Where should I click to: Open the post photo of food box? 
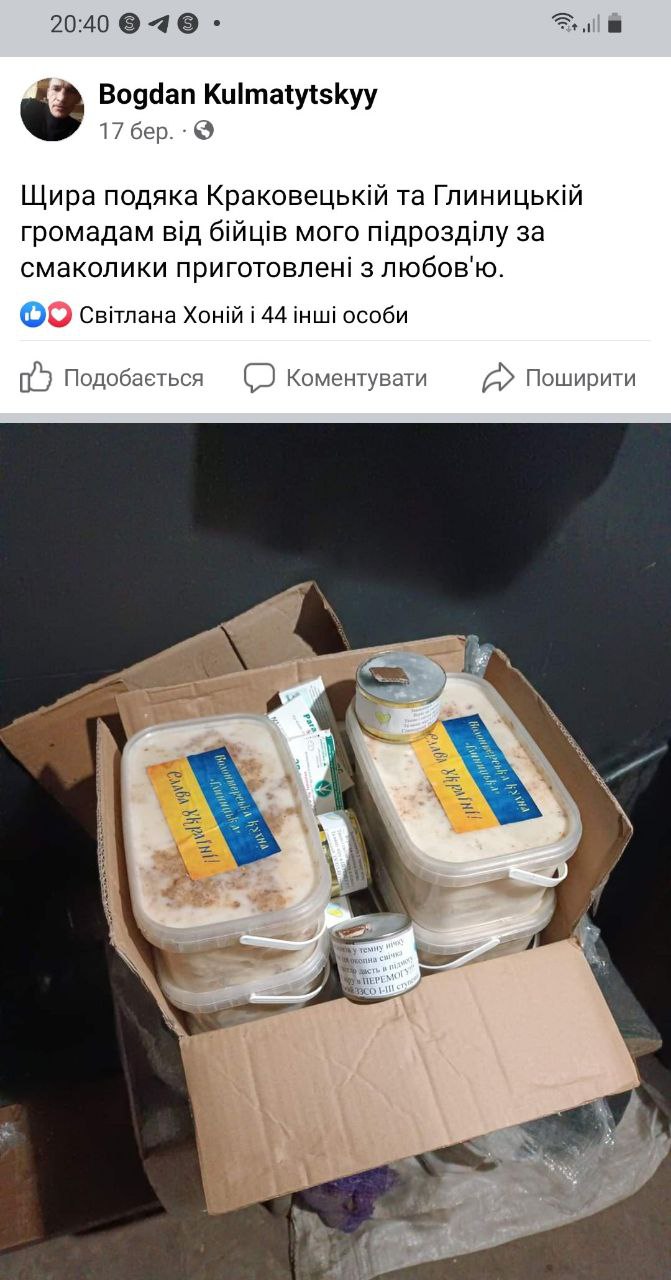(x=335, y=850)
